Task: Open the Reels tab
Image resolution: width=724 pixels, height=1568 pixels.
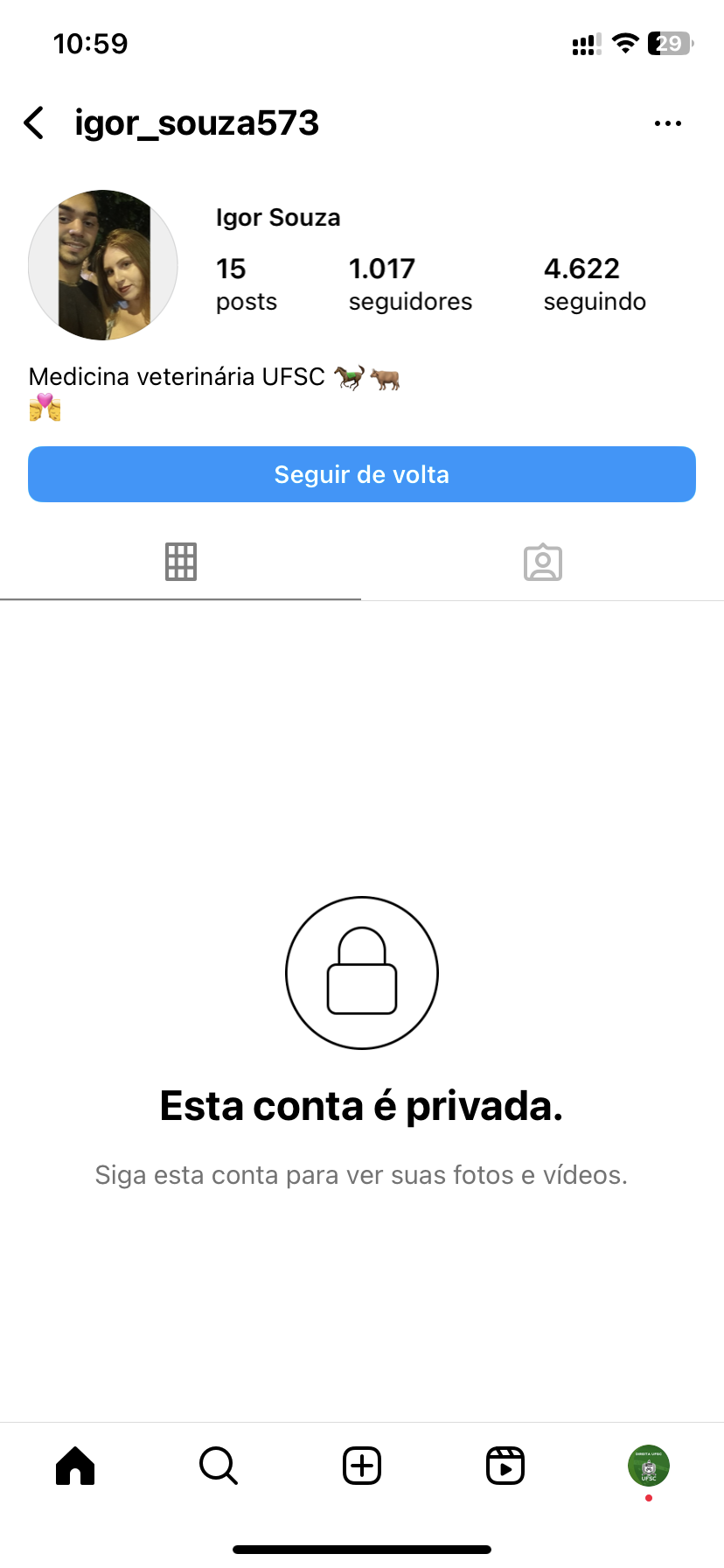Action: point(505,1466)
